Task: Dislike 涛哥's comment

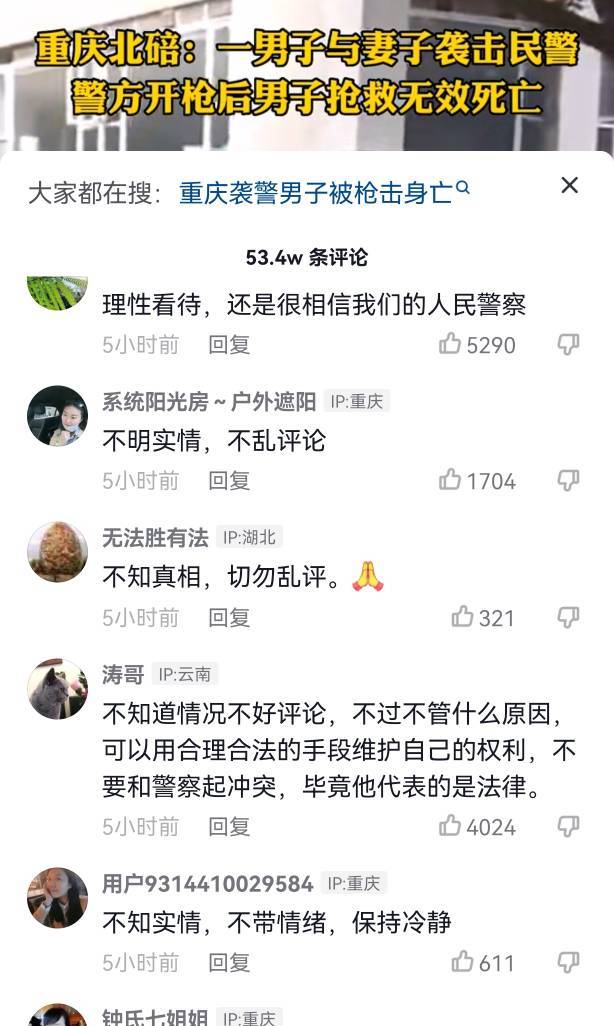Action: (x=568, y=826)
